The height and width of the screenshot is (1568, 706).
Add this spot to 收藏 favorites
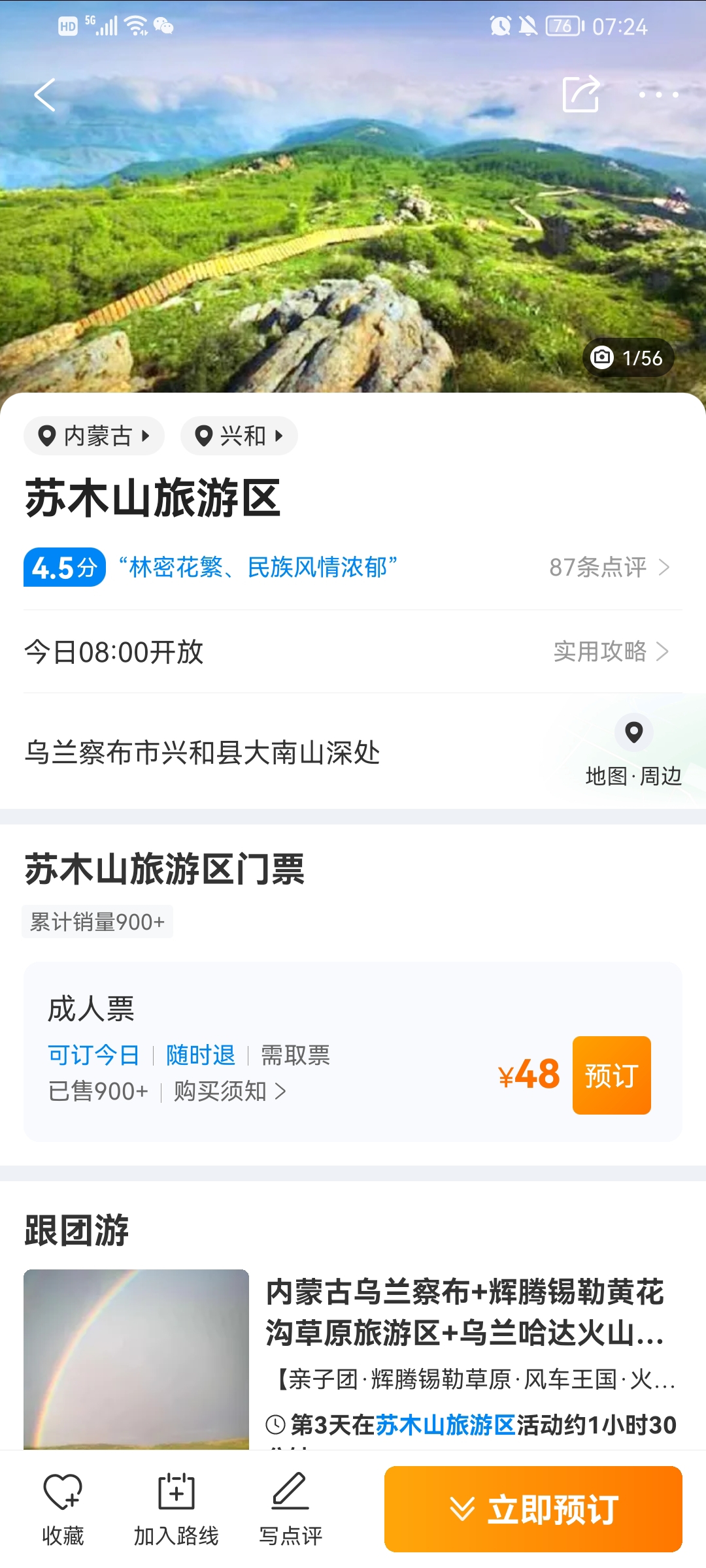point(63,1509)
